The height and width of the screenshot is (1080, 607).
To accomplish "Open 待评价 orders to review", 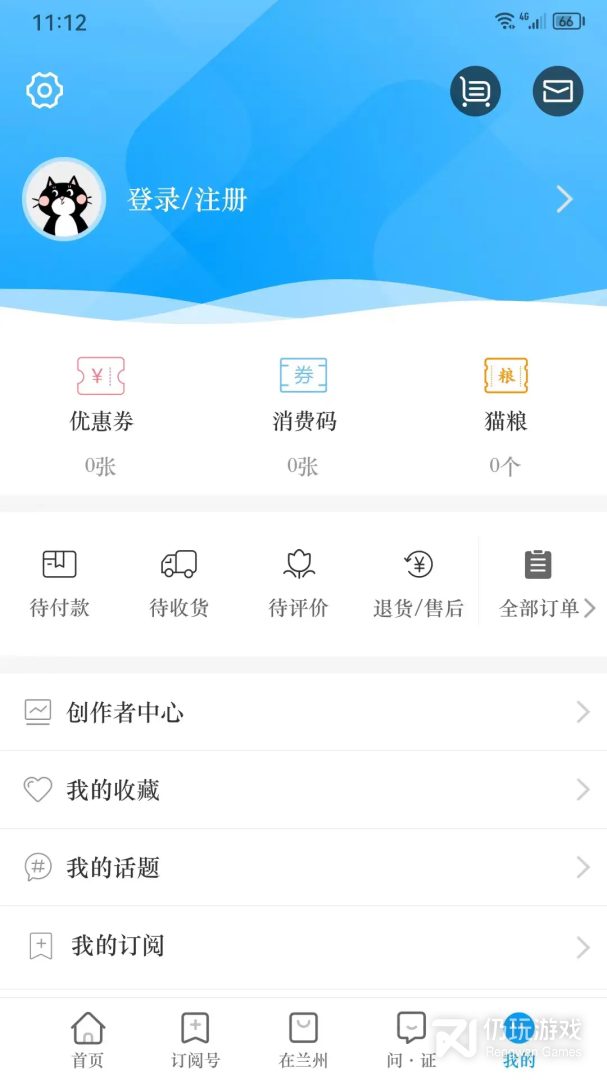I will pyautogui.click(x=298, y=584).
